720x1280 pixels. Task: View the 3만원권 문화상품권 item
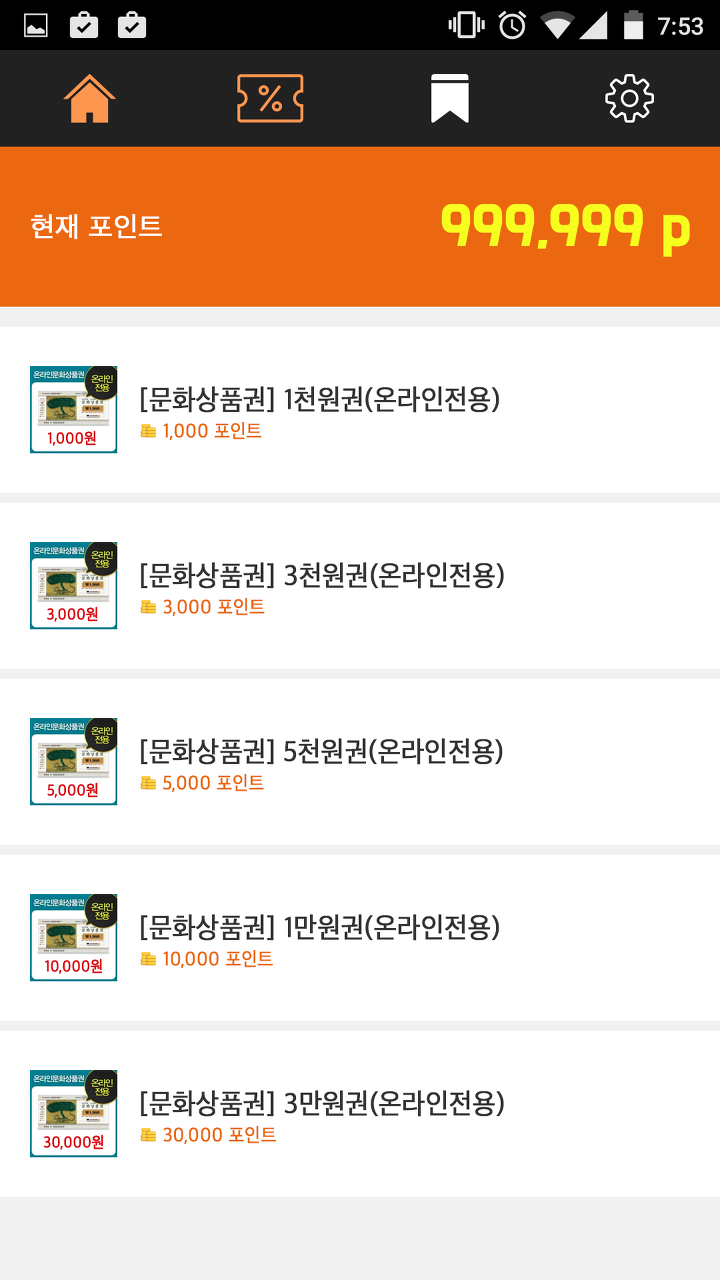click(x=360, y=1113)
